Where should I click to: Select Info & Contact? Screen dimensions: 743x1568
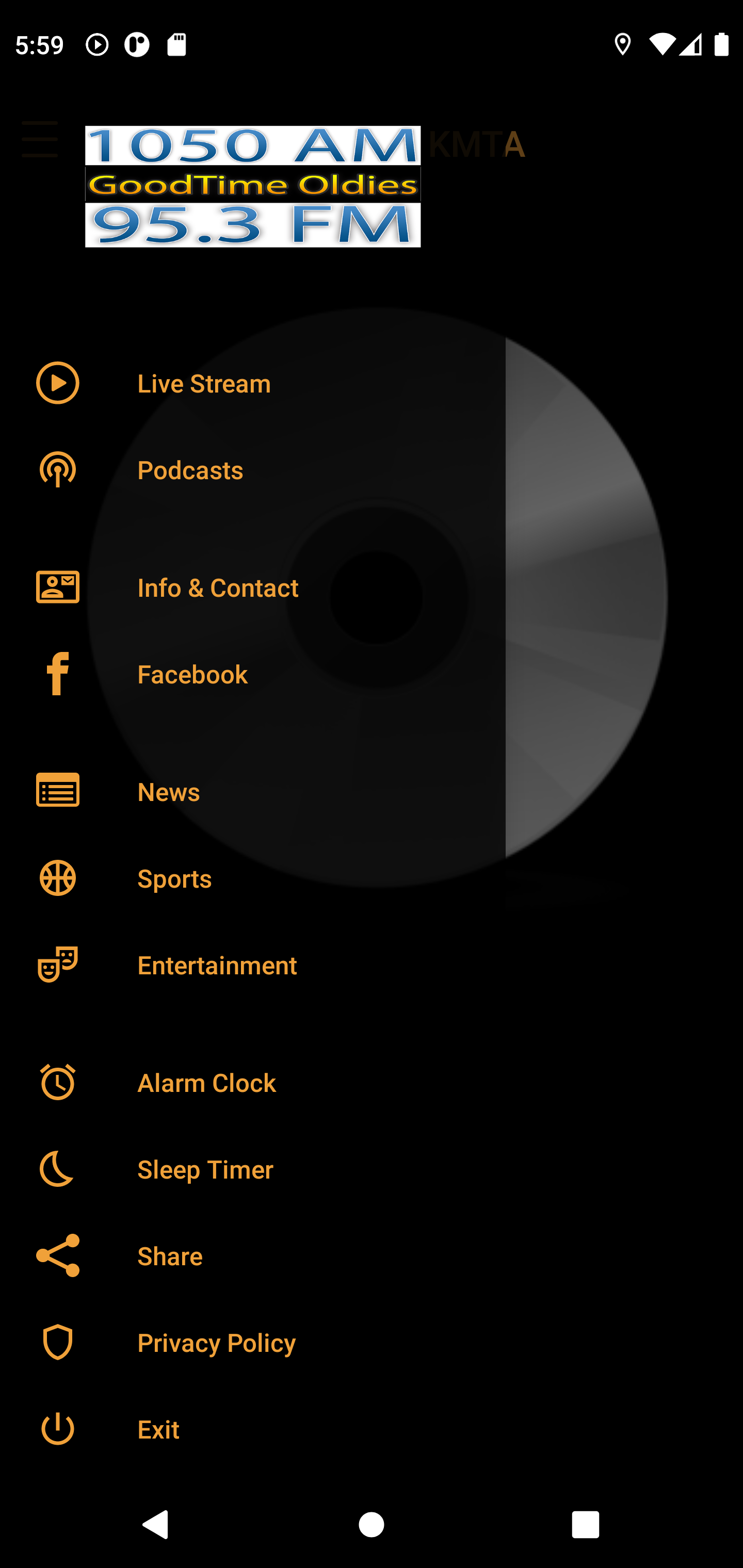coord(217,588)
